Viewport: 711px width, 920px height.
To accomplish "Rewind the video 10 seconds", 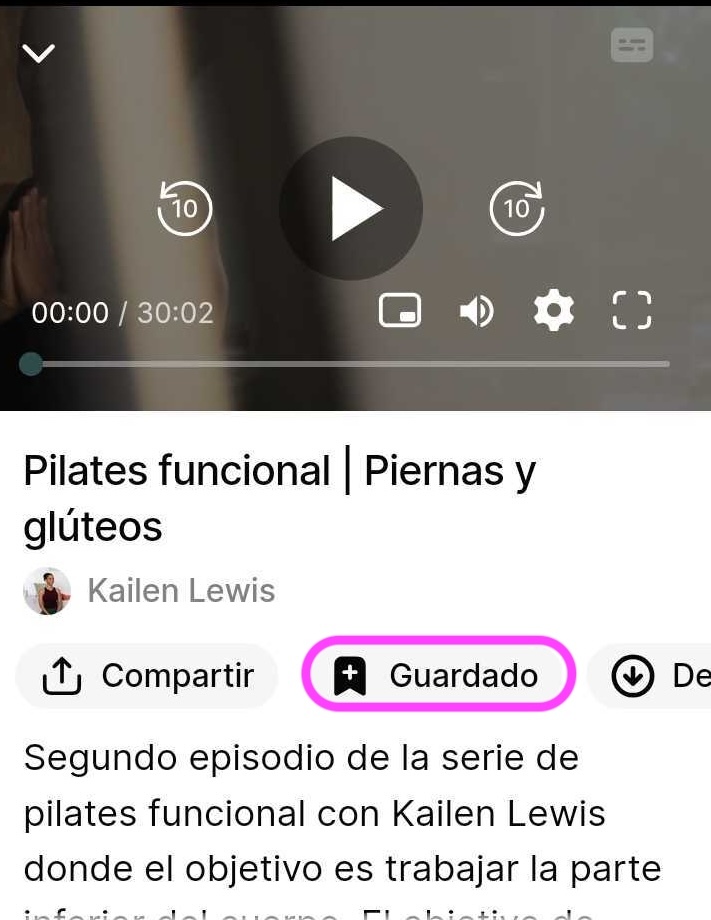I will [185, 209].
